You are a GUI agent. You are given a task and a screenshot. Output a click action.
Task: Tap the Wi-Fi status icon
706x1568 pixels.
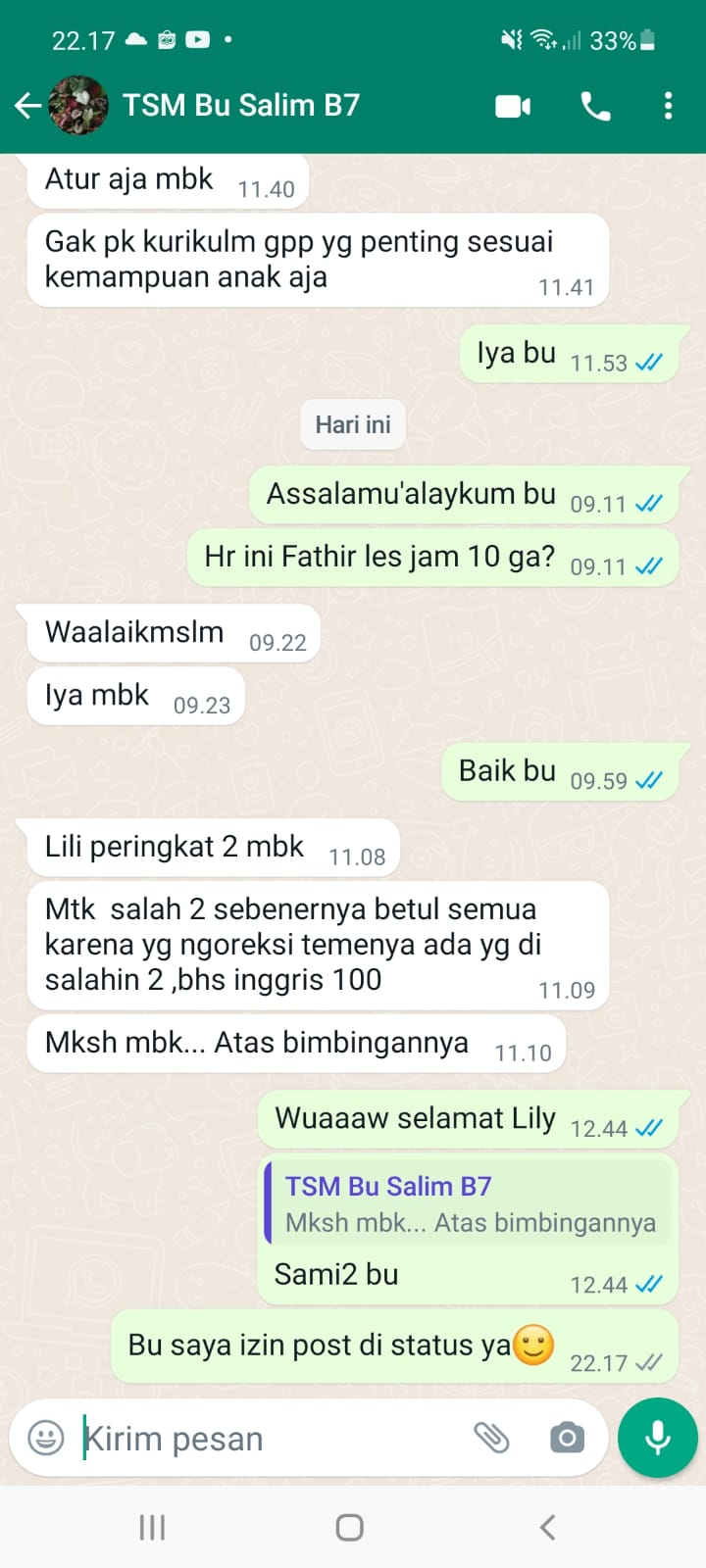(541, 40)
